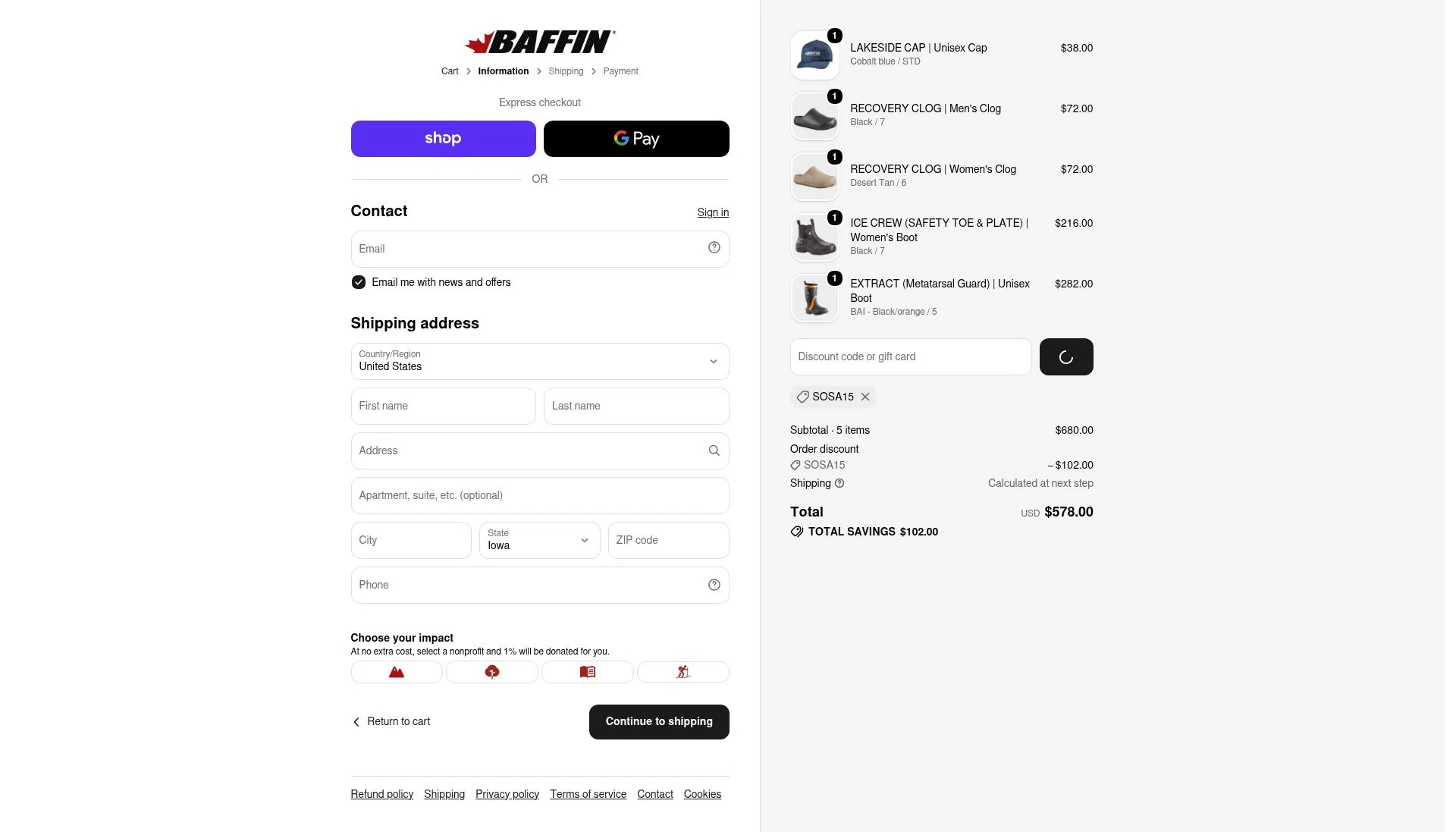This screenshot has height=832, width=1456.
Task: Select the skier nonprofit option
Action: [x=683, y=672]
